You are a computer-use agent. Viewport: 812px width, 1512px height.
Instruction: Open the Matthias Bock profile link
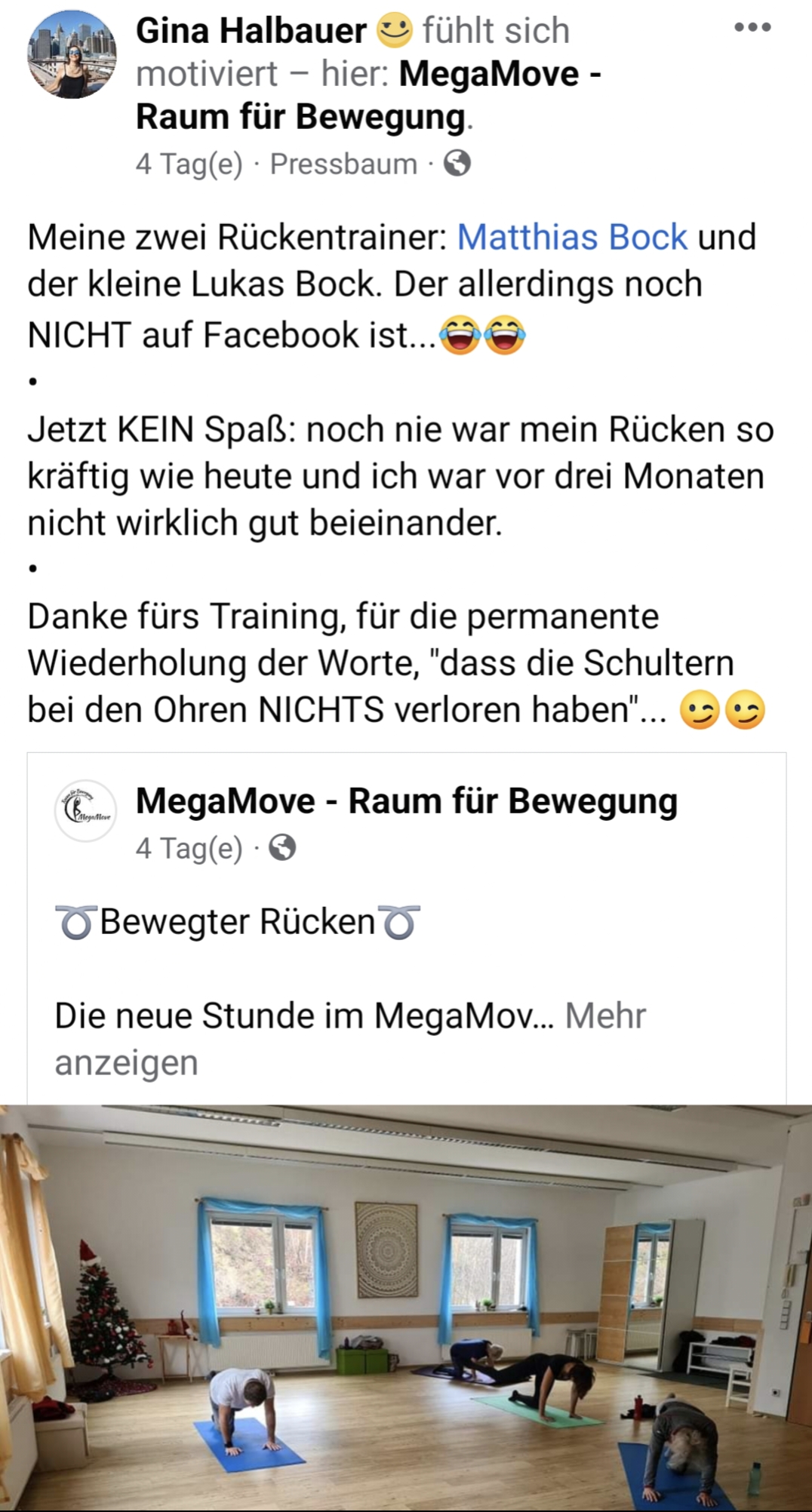click(572, 237)
